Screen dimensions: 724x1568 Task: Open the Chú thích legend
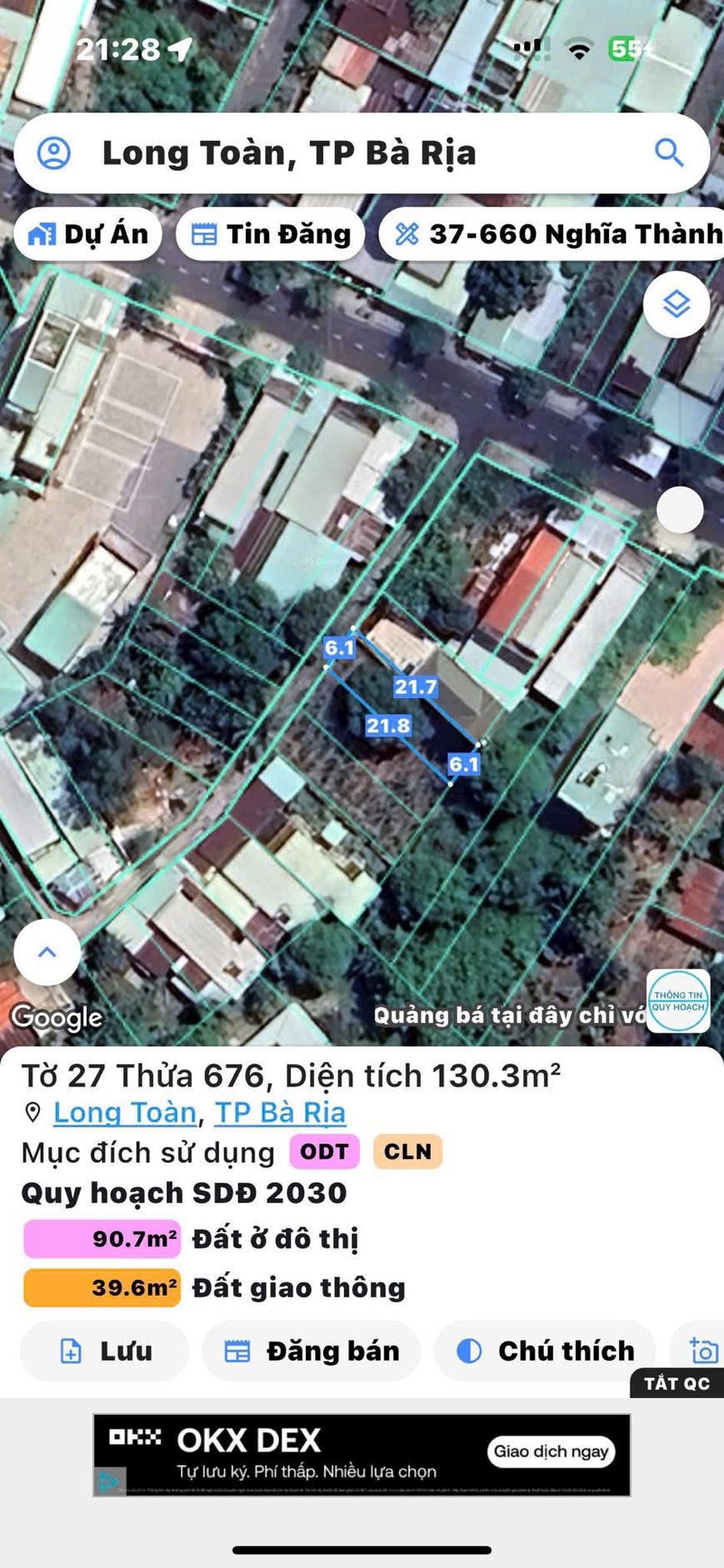tap(546, 1351)
